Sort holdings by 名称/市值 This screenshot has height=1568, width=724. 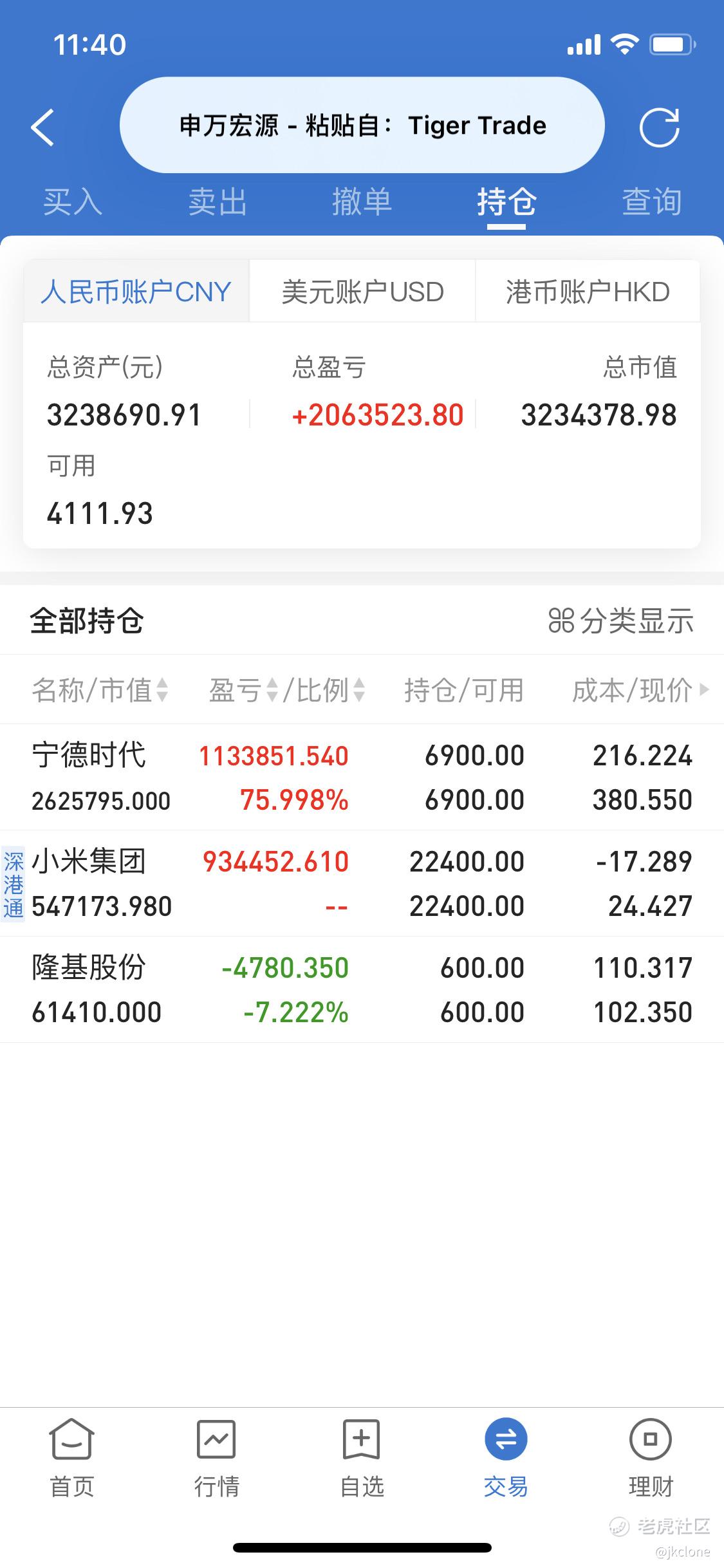point(100,690)
